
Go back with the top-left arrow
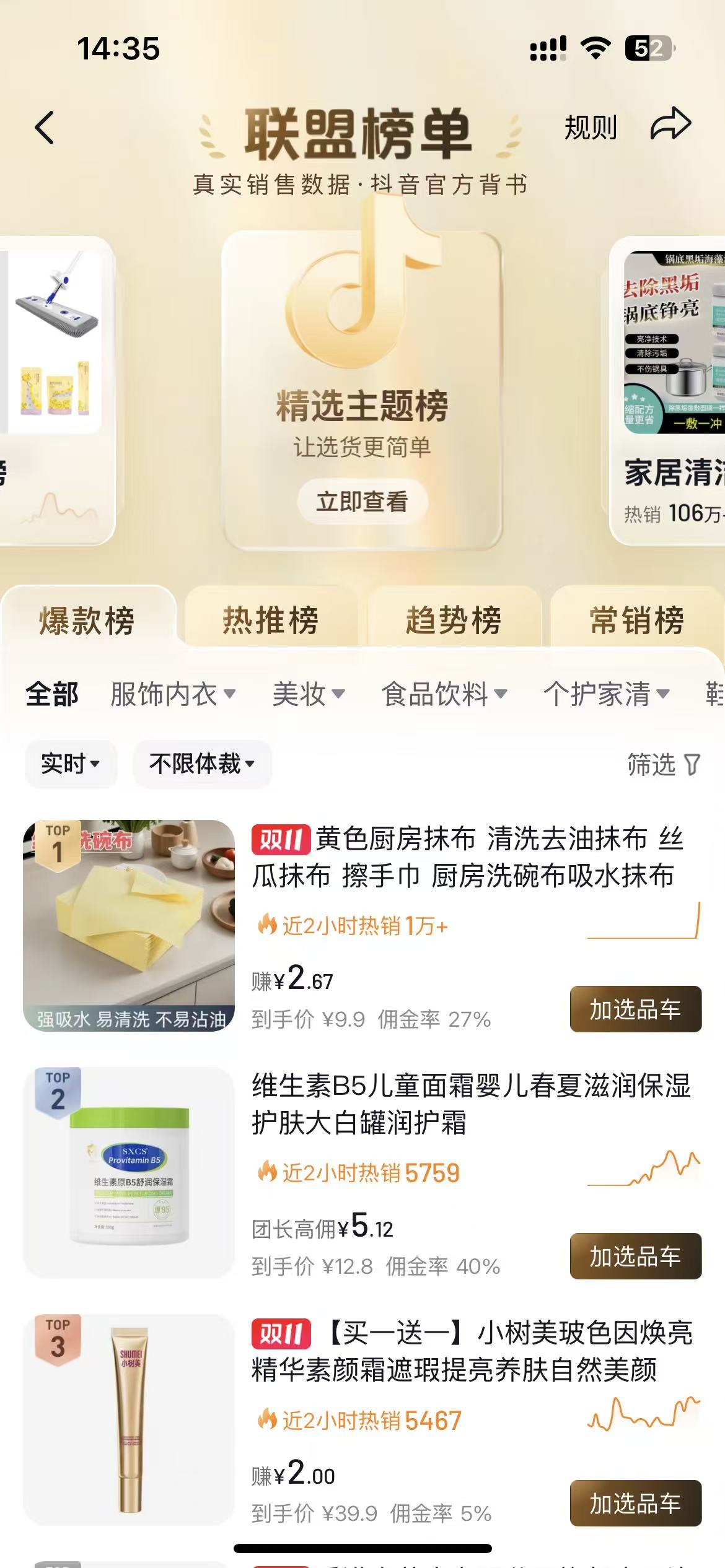45,128
